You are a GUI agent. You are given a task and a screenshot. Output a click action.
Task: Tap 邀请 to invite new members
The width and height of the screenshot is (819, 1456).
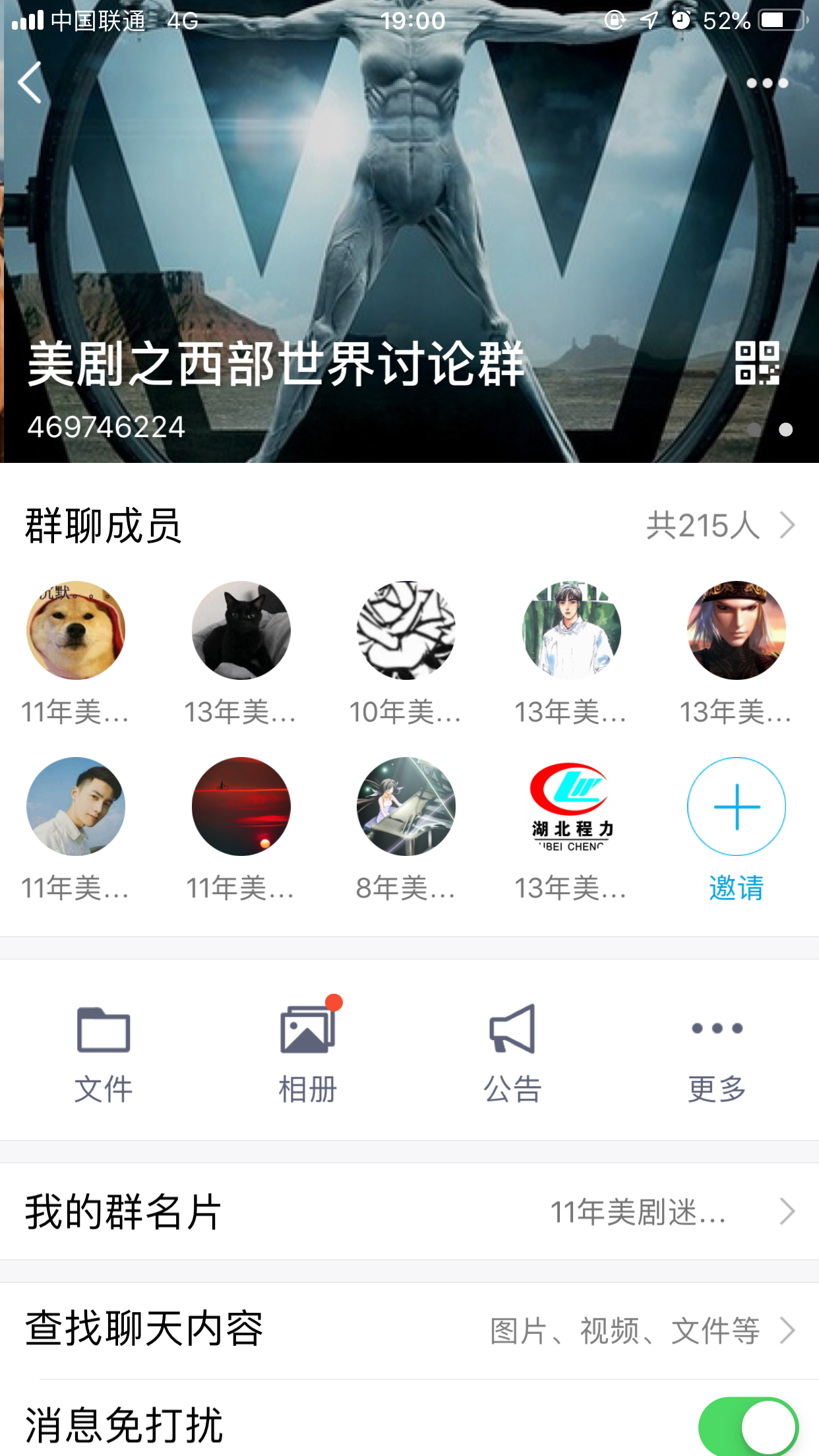pos(736,806)
